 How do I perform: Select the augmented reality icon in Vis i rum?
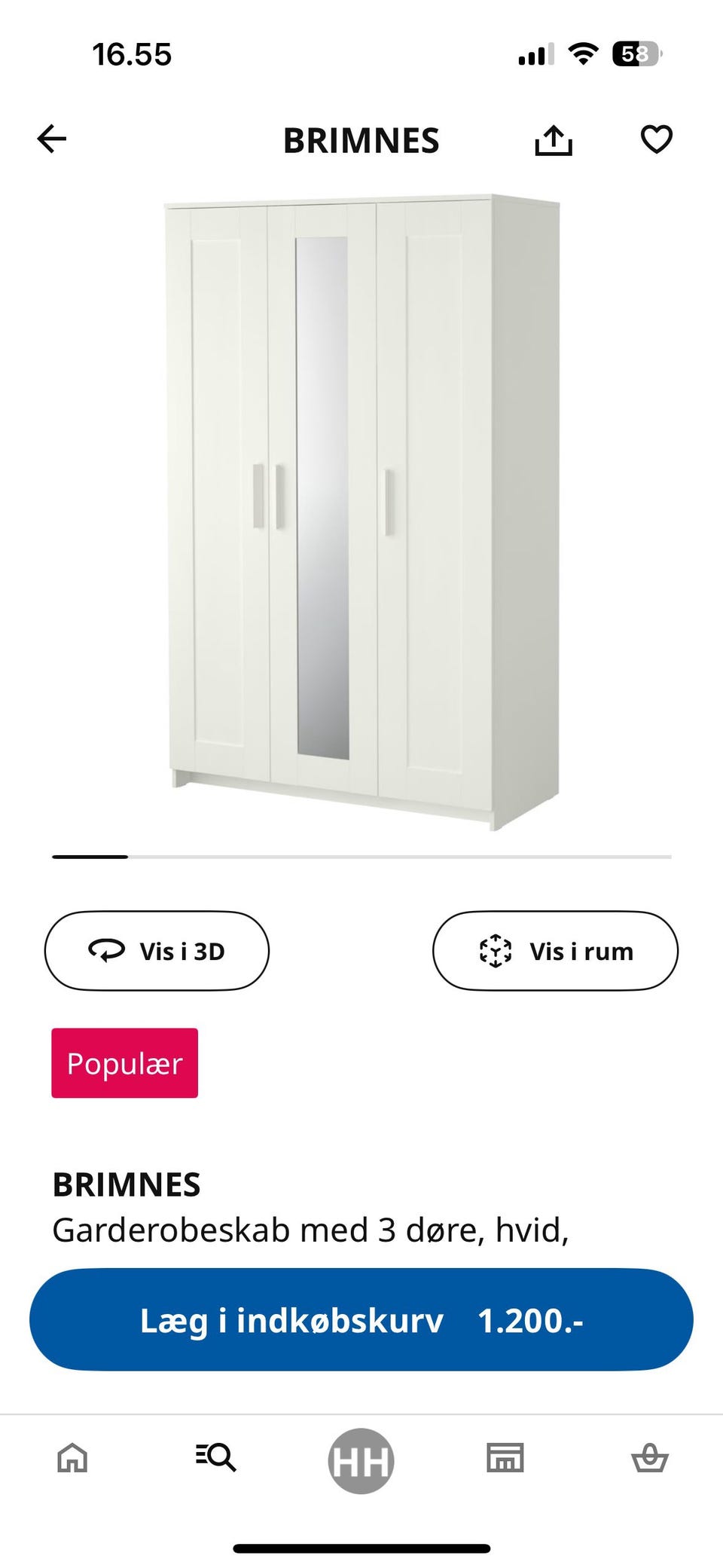click(x=496, y=951)
